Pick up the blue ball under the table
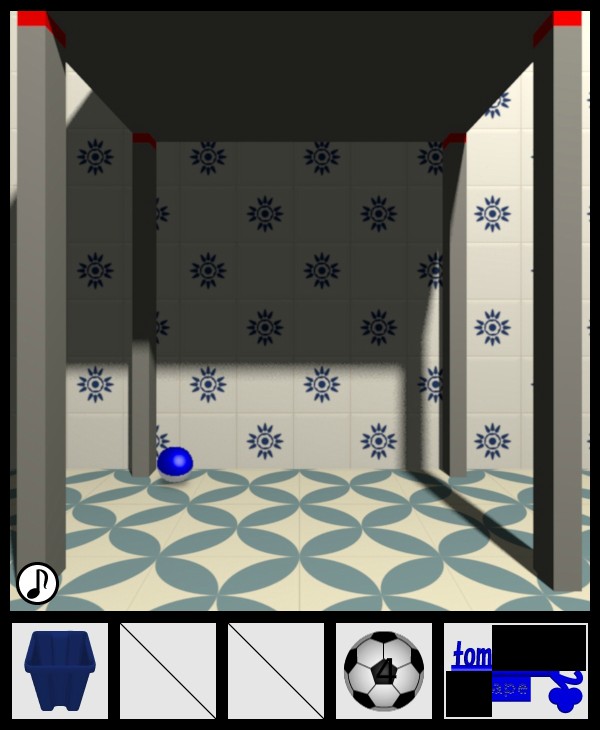The height and width of the screenshot is (730, 600). click(175, 463)
